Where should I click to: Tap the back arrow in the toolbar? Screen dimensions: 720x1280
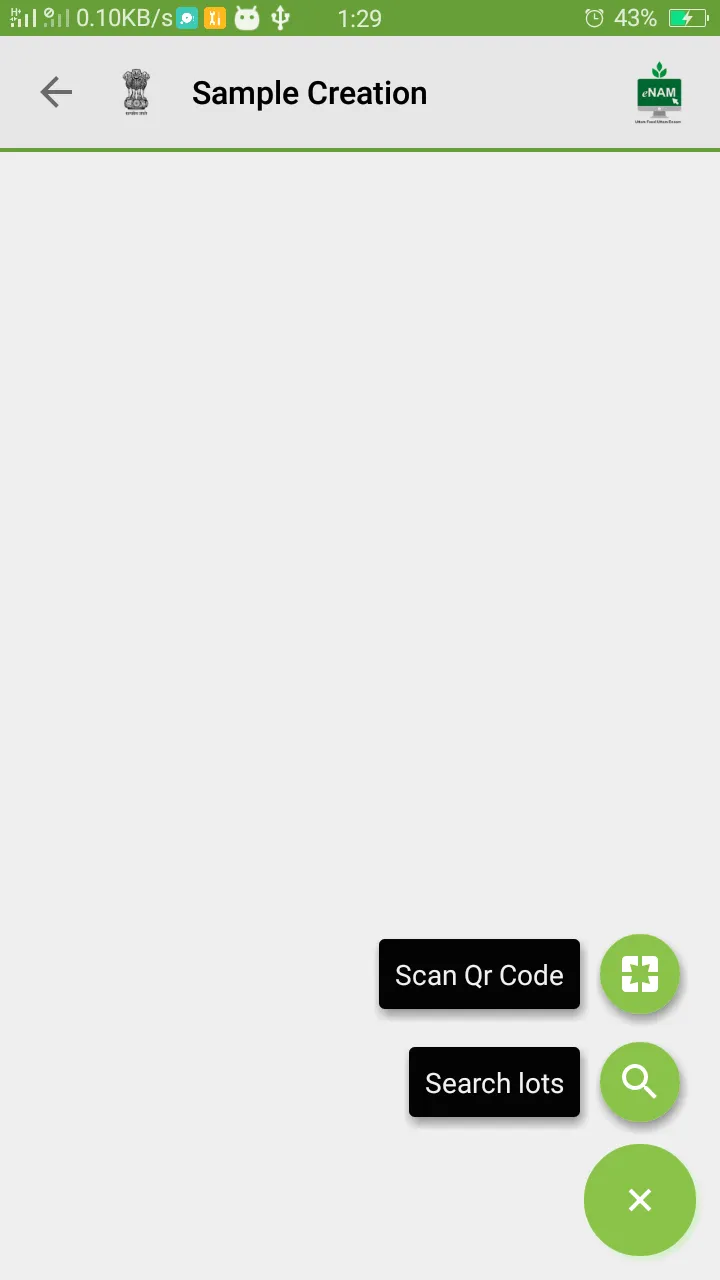pyautogui.click(x=56, y=92)
